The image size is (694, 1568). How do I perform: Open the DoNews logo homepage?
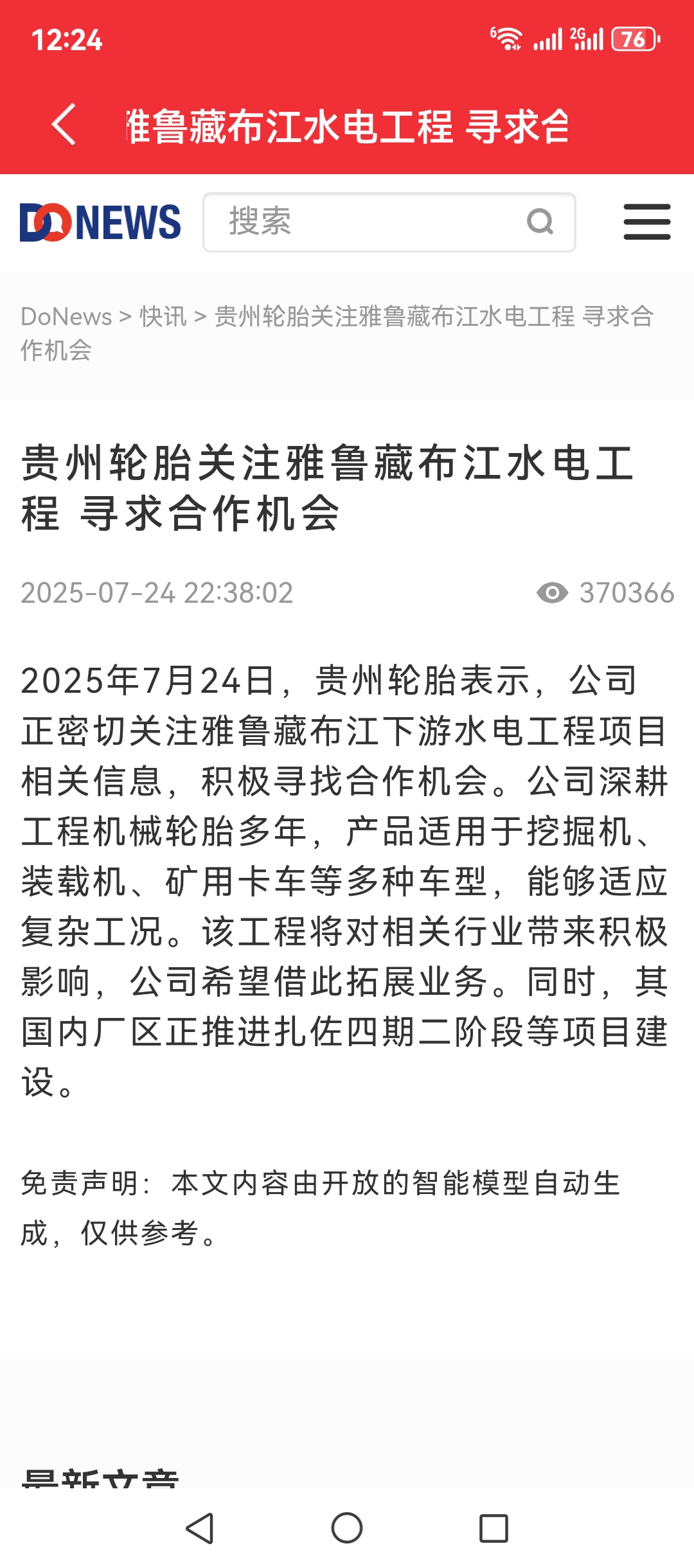point(100,222)
